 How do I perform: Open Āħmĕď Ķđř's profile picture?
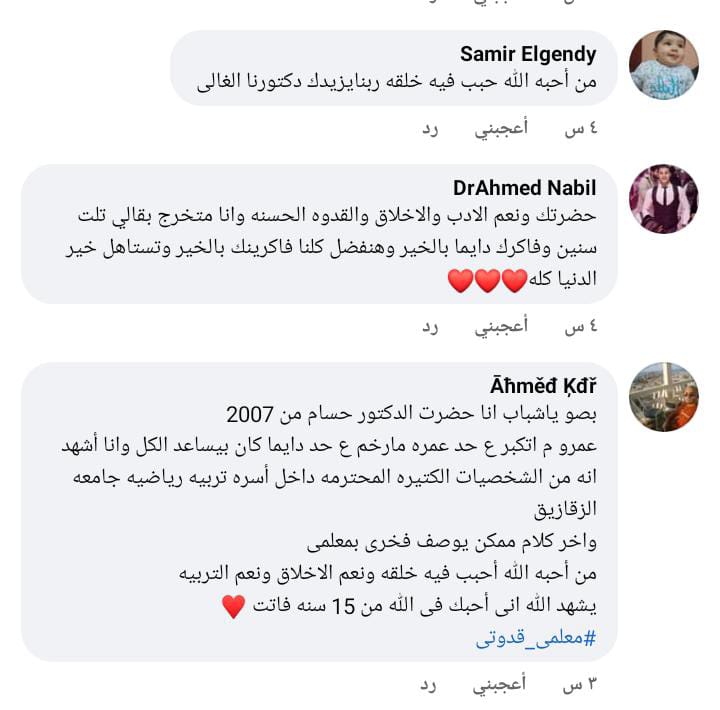pyautogui.click(x=663, y=397)
